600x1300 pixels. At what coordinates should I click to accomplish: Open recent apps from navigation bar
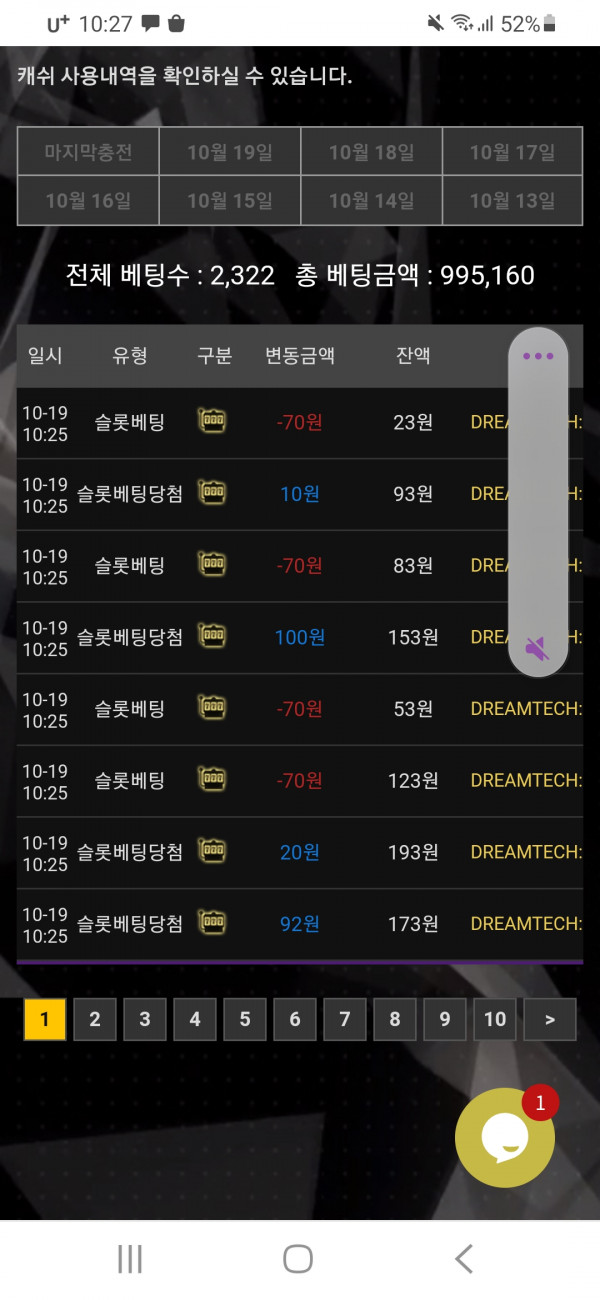tap(130, 1259)
